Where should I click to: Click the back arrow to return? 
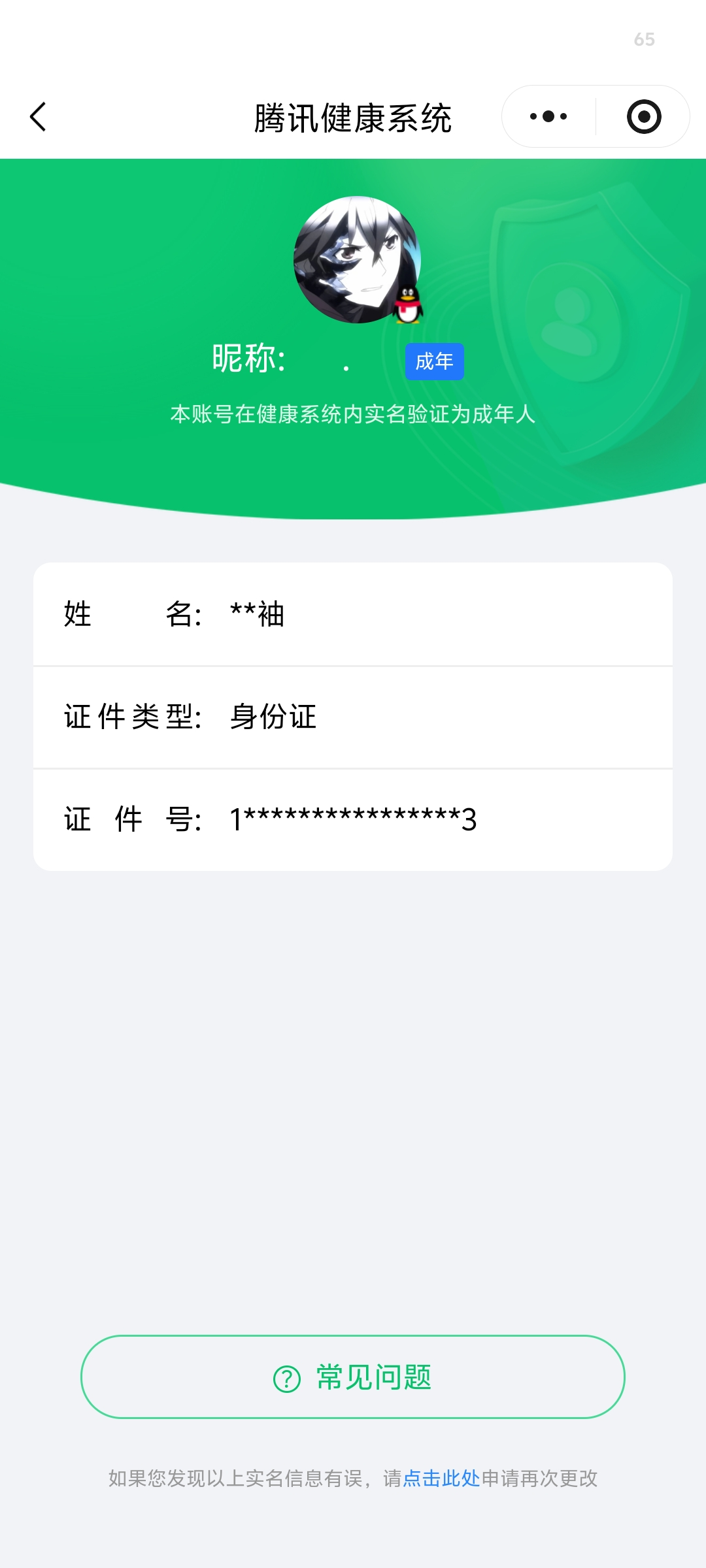tap(37, 116)
